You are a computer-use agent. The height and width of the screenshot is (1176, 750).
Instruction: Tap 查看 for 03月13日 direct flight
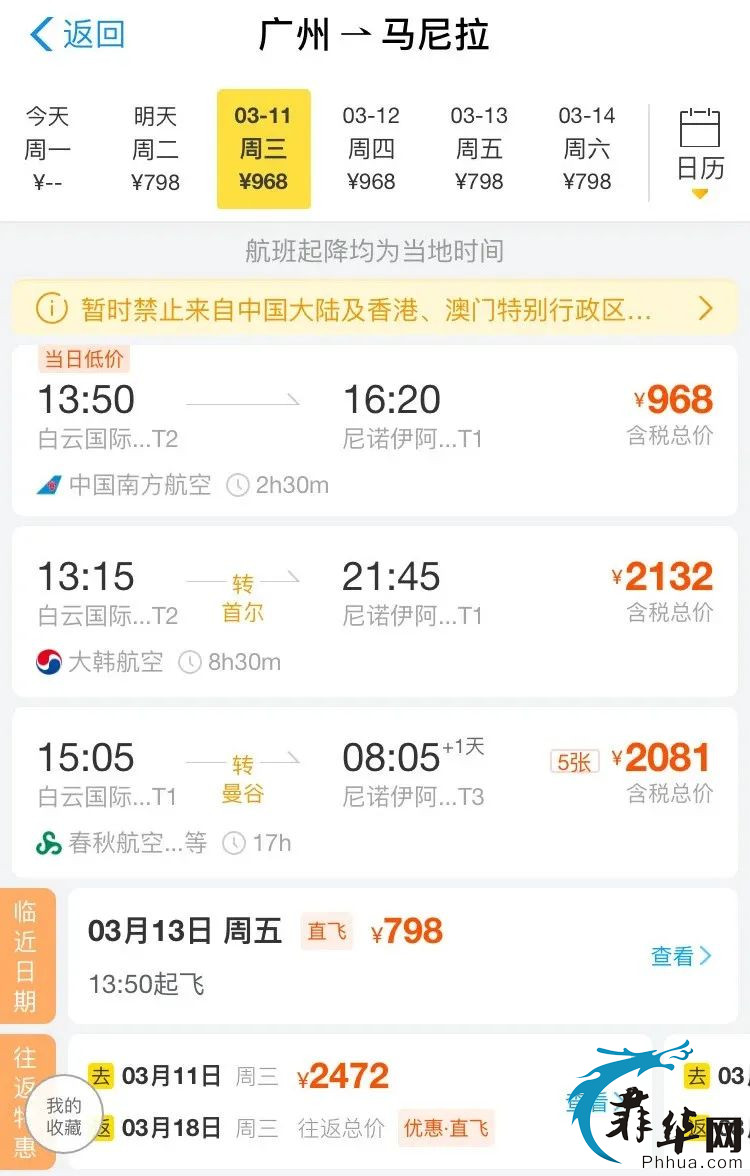[681, 956]
